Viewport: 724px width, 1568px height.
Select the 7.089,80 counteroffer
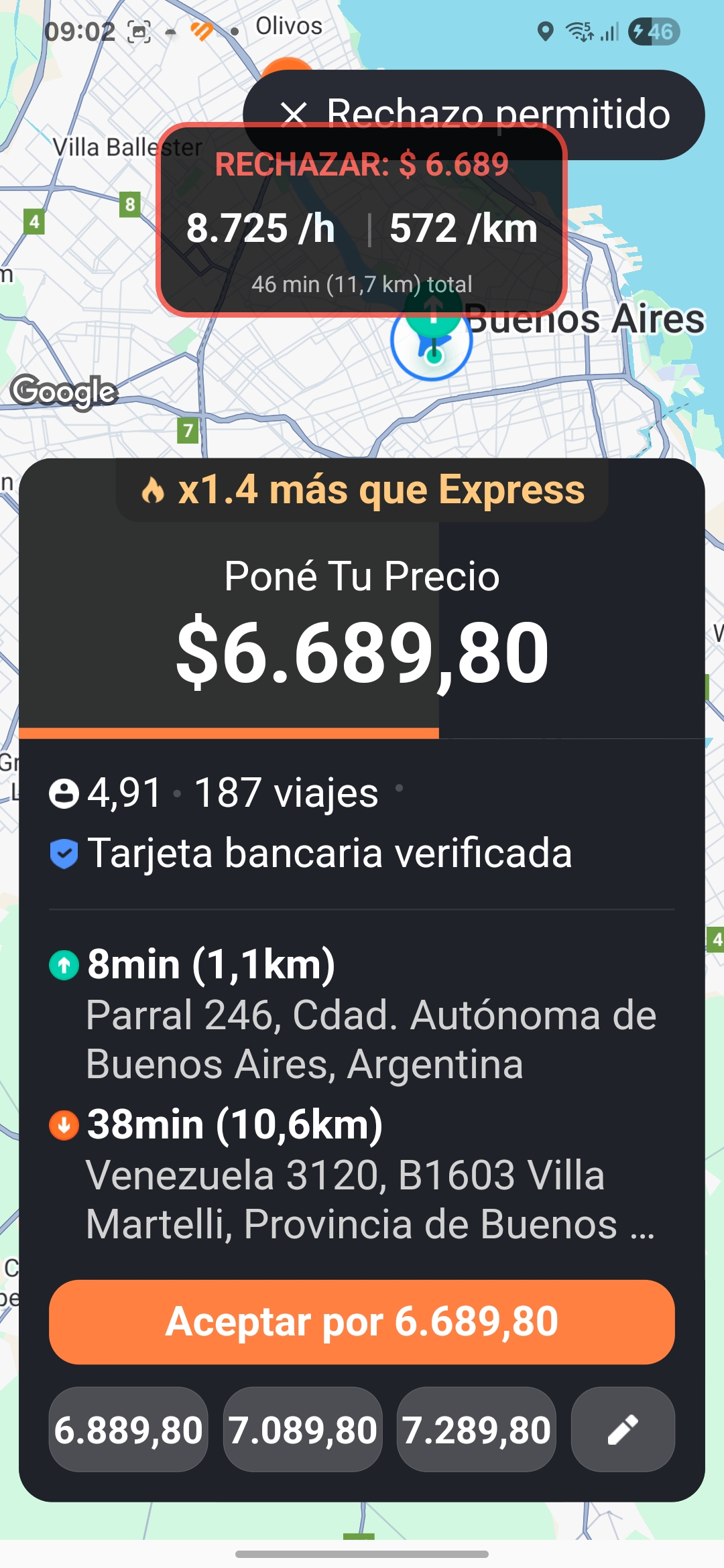302,1429
